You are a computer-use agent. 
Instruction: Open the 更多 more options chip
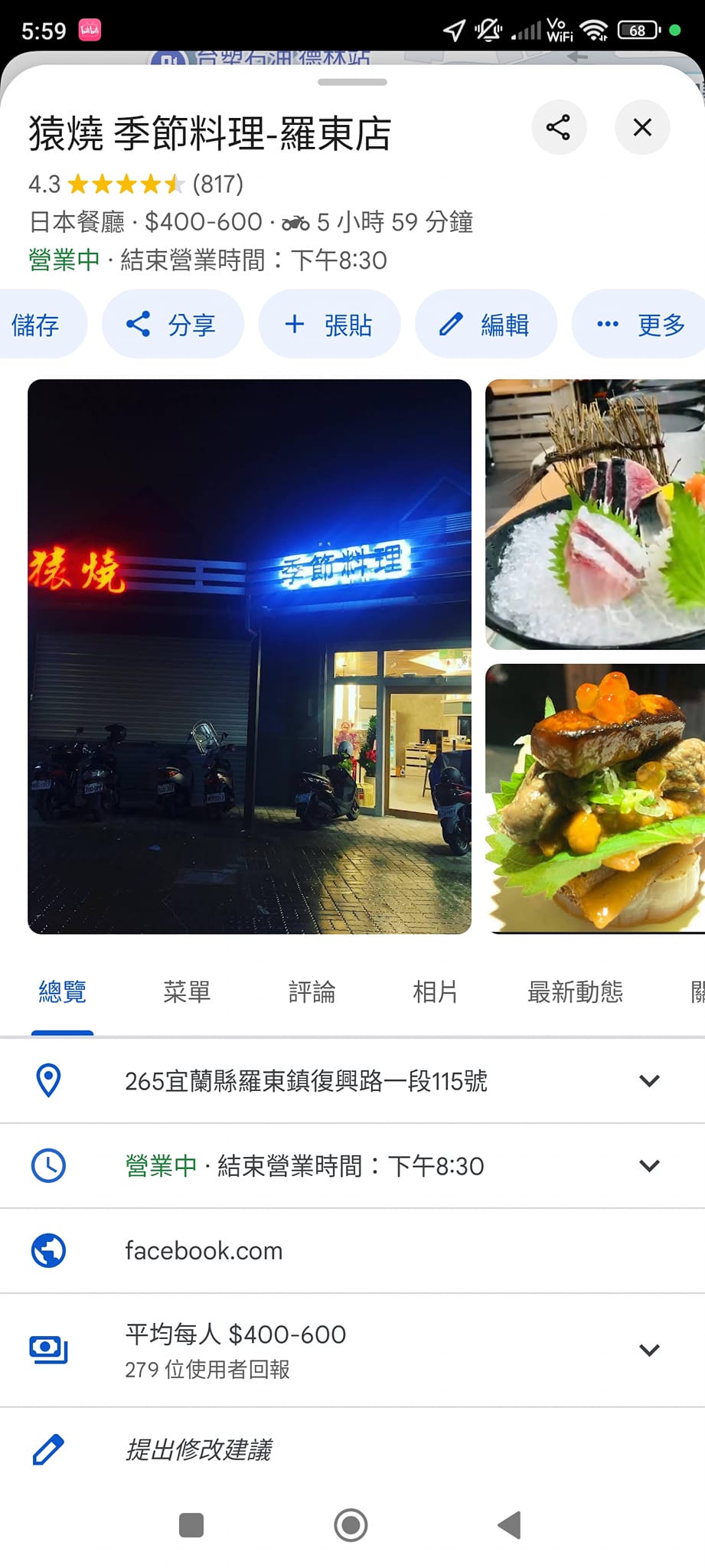click(x=640, y=325)
